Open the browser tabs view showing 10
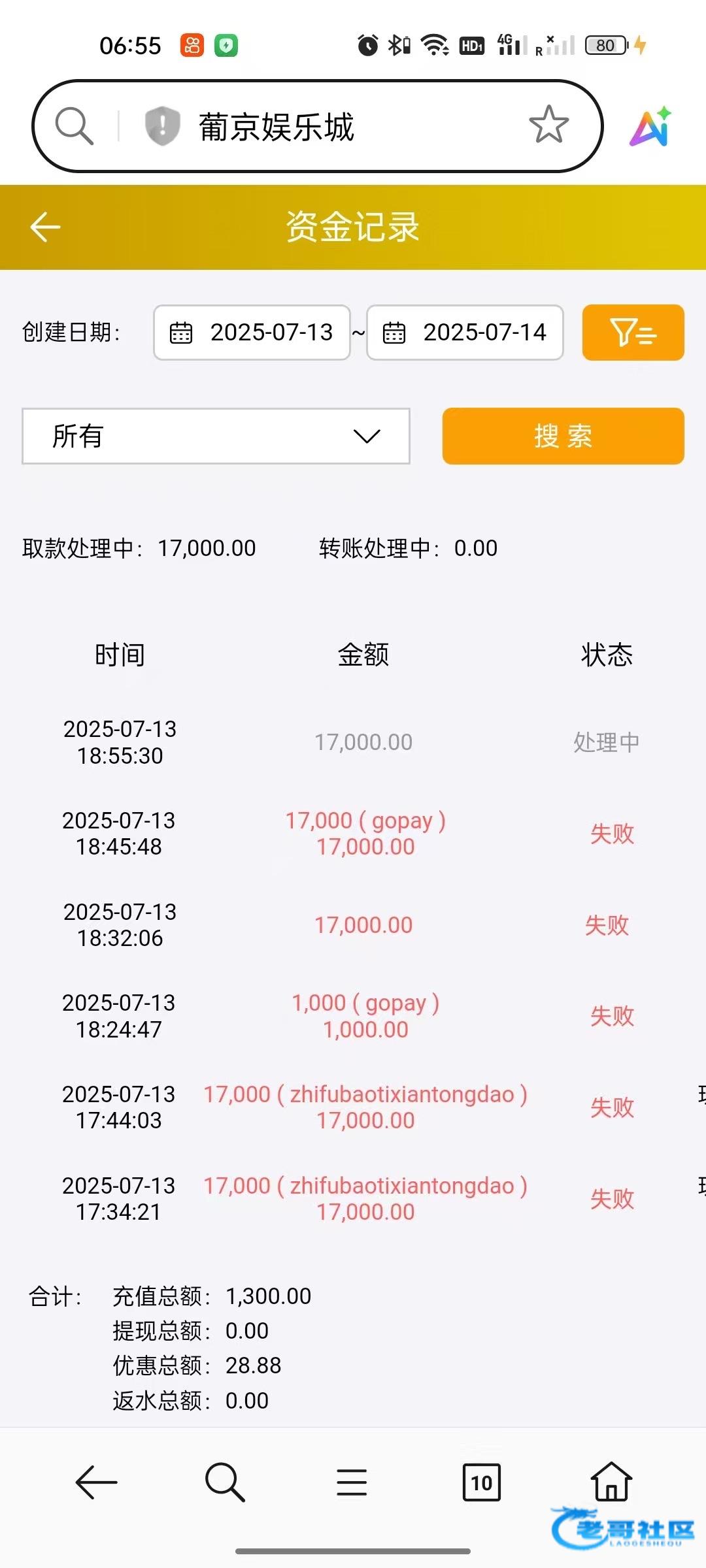706x1568 pixels. coord(482,1482)
